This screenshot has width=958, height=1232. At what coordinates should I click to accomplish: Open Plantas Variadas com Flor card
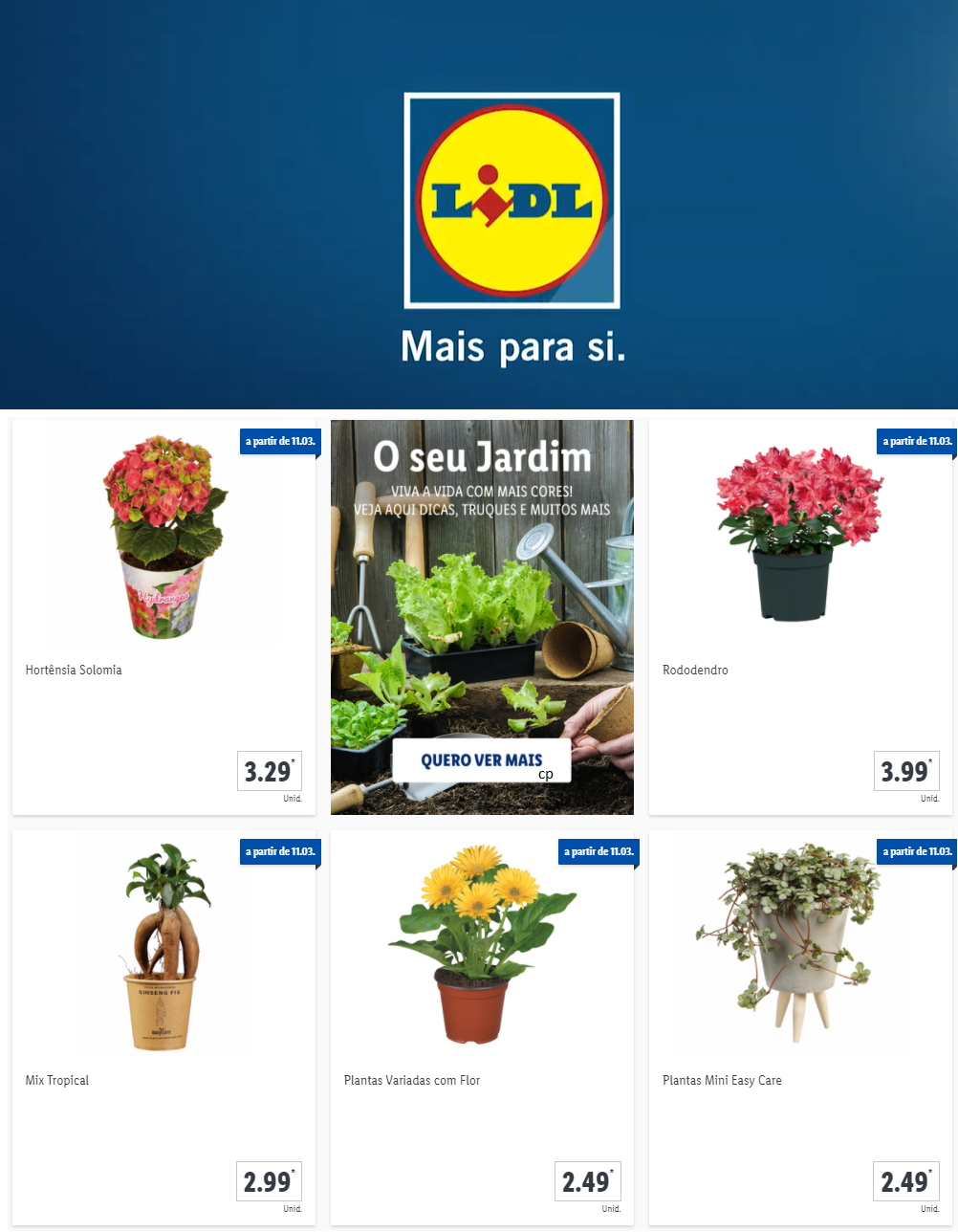(x=482, y=1027)
